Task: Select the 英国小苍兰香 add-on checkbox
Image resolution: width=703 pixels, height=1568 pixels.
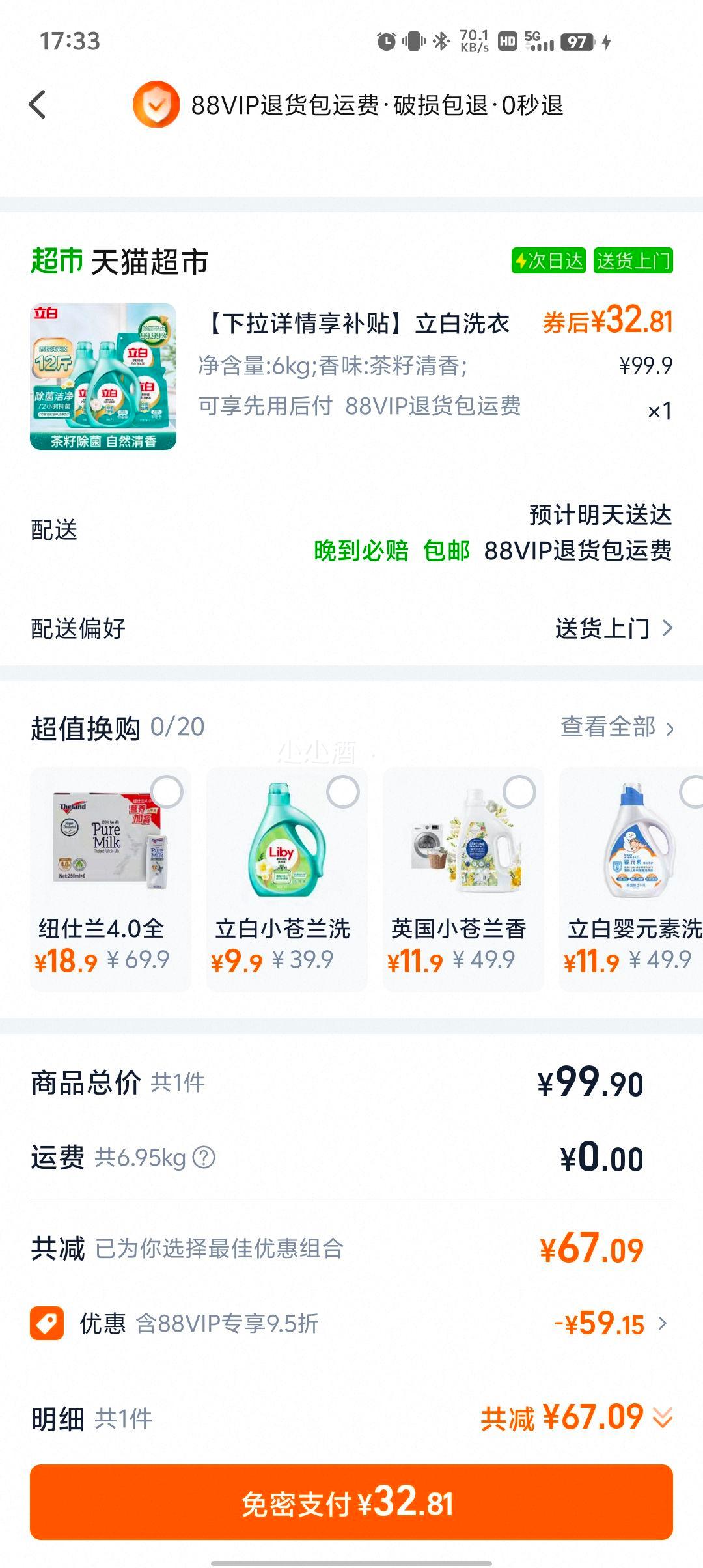Action: [519, 792]
